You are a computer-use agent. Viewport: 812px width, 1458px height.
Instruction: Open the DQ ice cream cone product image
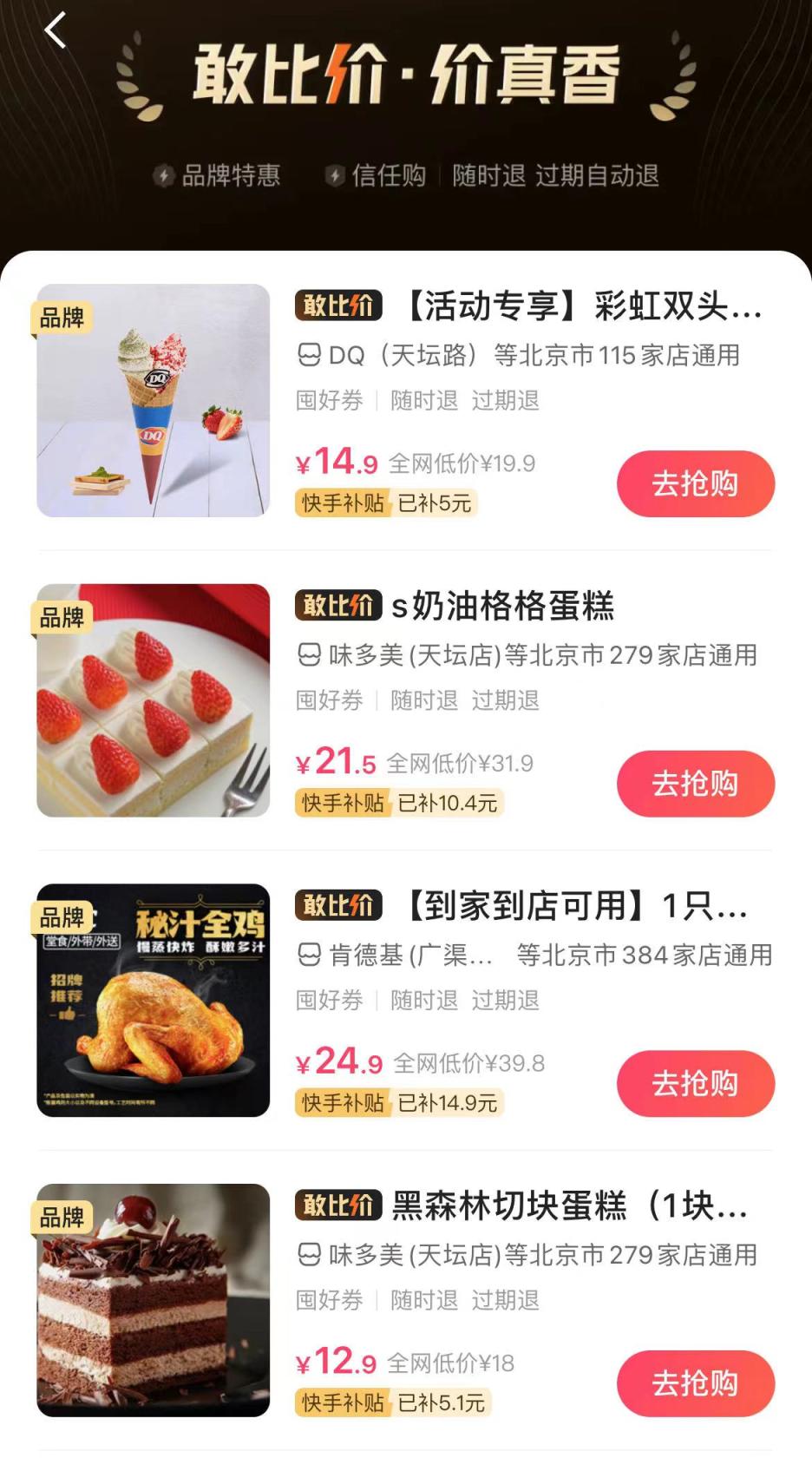154,400
